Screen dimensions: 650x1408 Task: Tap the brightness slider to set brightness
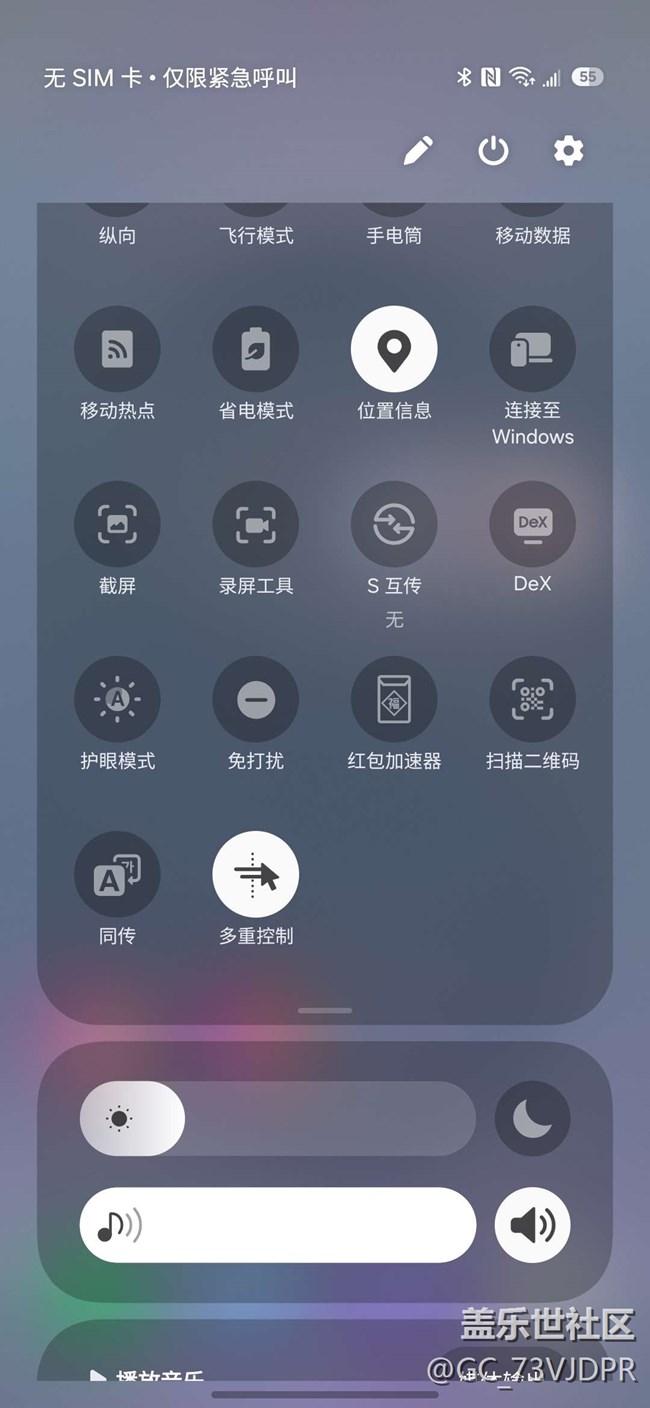pos(278,1118)
